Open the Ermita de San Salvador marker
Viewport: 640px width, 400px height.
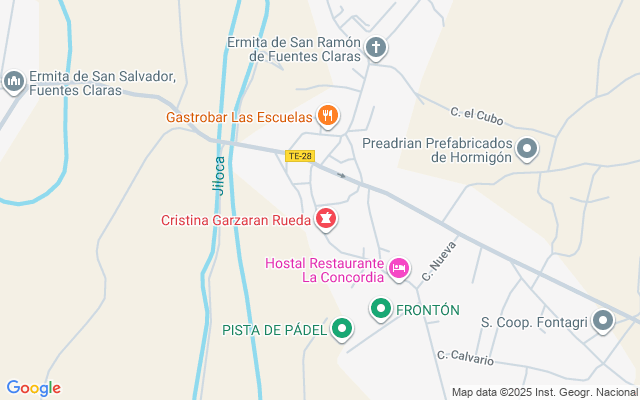14,81
